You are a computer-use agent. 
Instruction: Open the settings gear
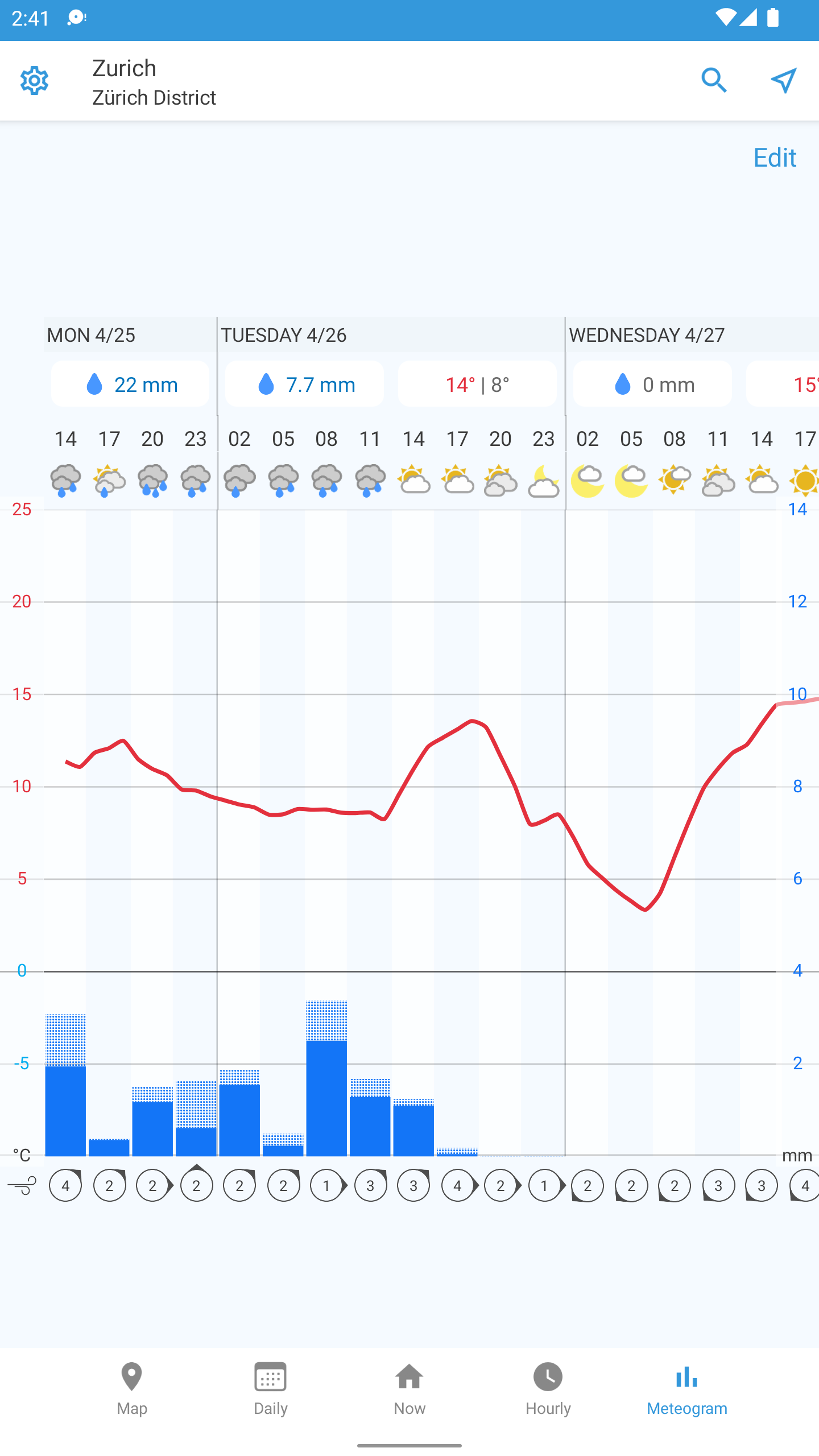tap(34, 81)
